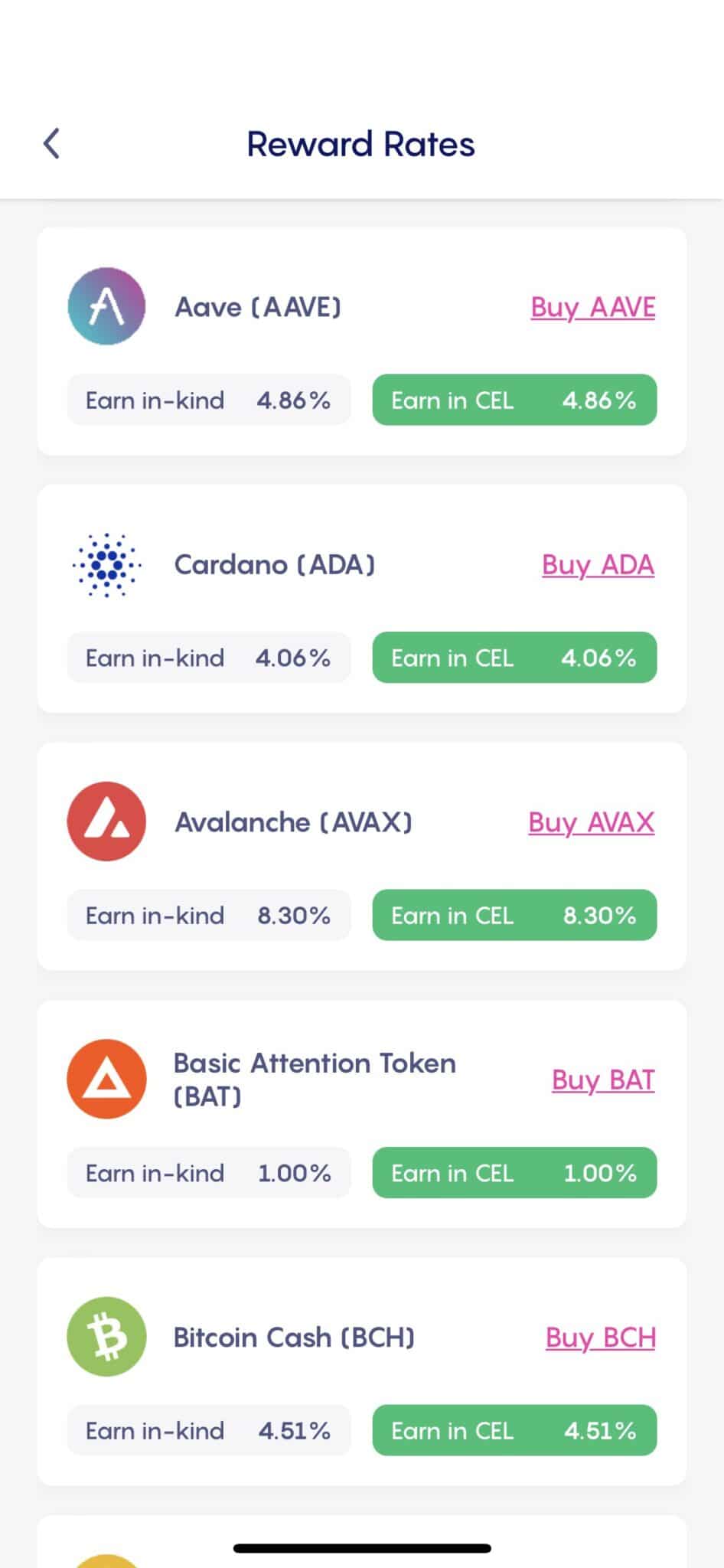Open the Buy ADA link
This screenshot has width=724, height=1568.
[x=598, y=565]
